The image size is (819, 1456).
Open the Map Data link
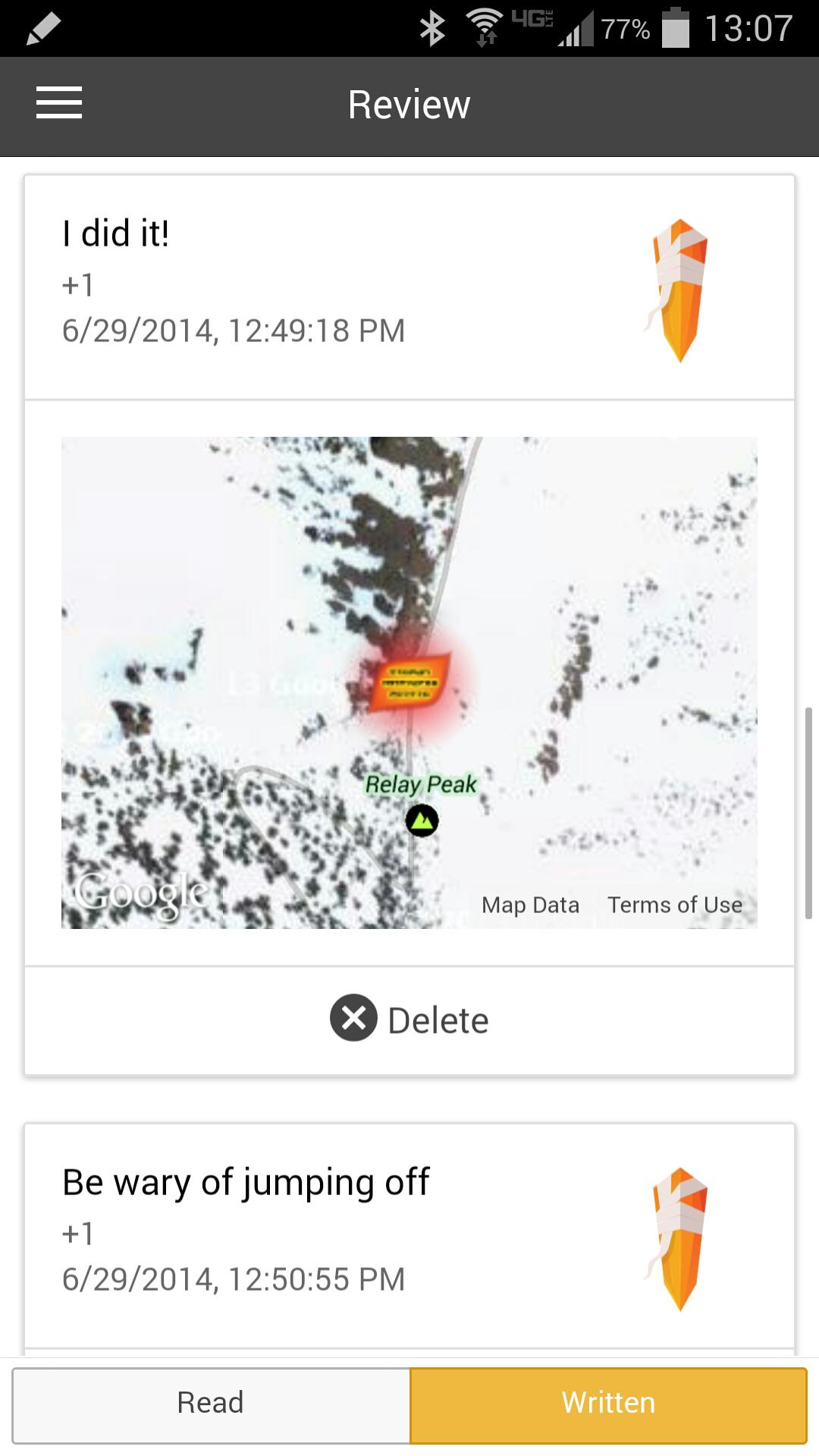[530, 905]
